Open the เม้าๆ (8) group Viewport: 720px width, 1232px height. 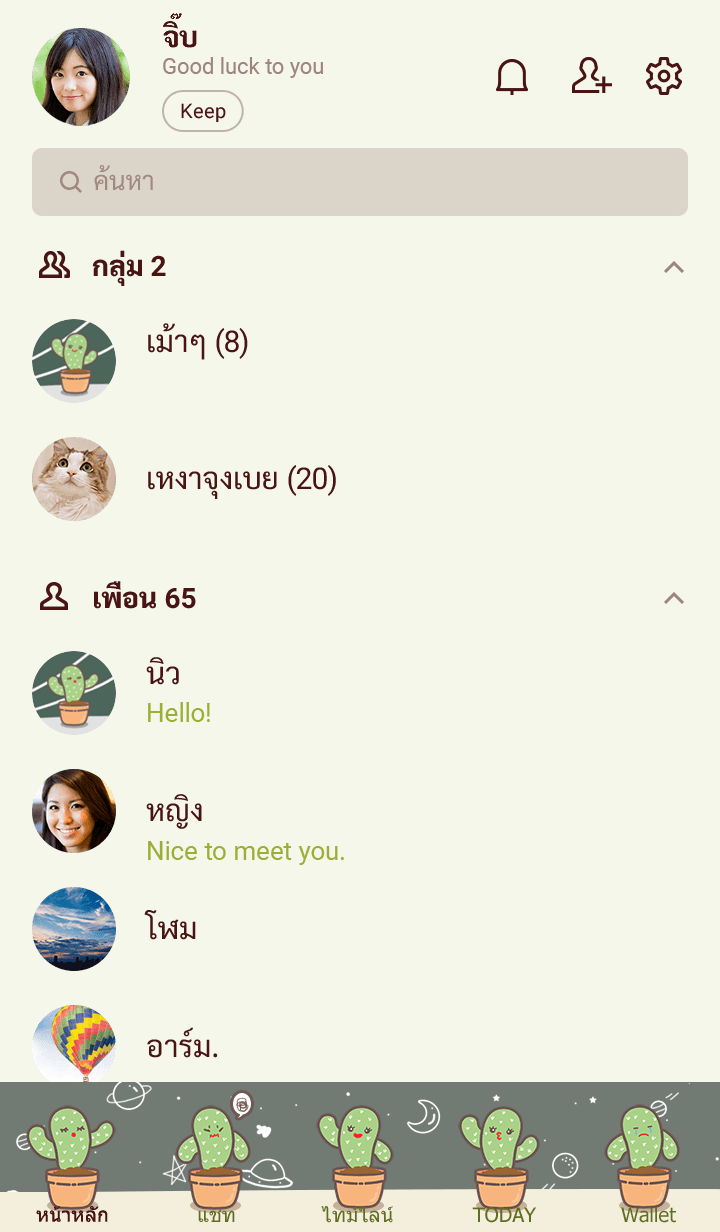(x=197, y=344)
